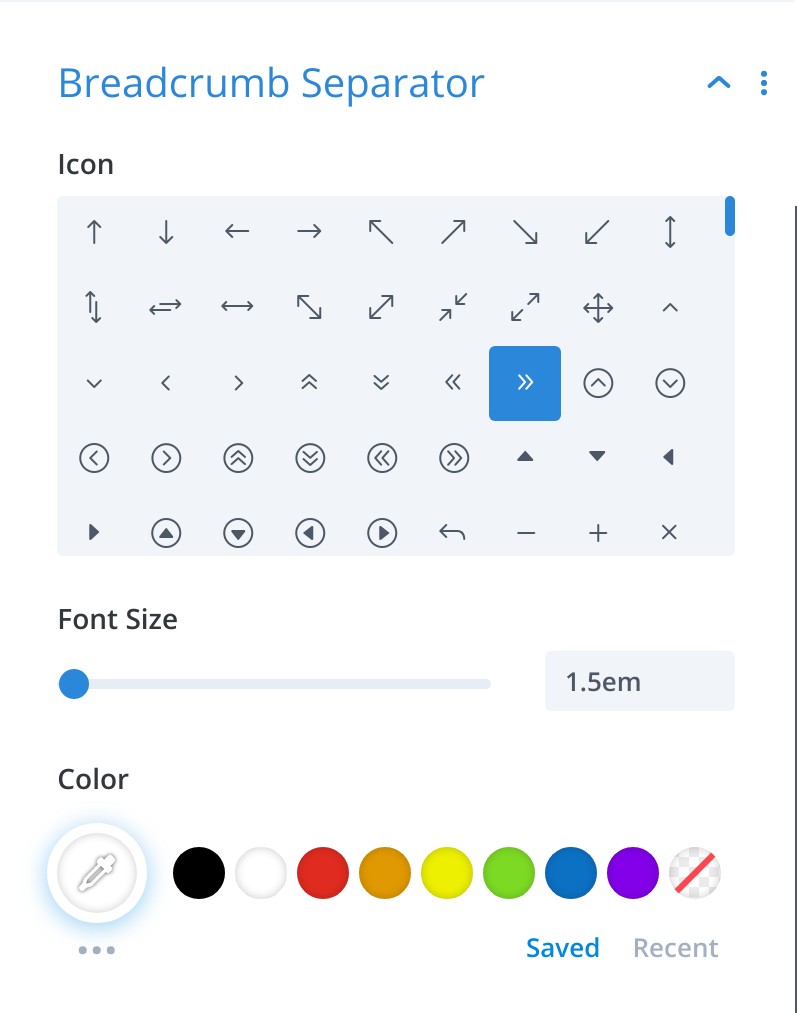The width and height of the screenshot is (797, 1013).
Task: Choose the X separator icon
Action: point(668,532)
